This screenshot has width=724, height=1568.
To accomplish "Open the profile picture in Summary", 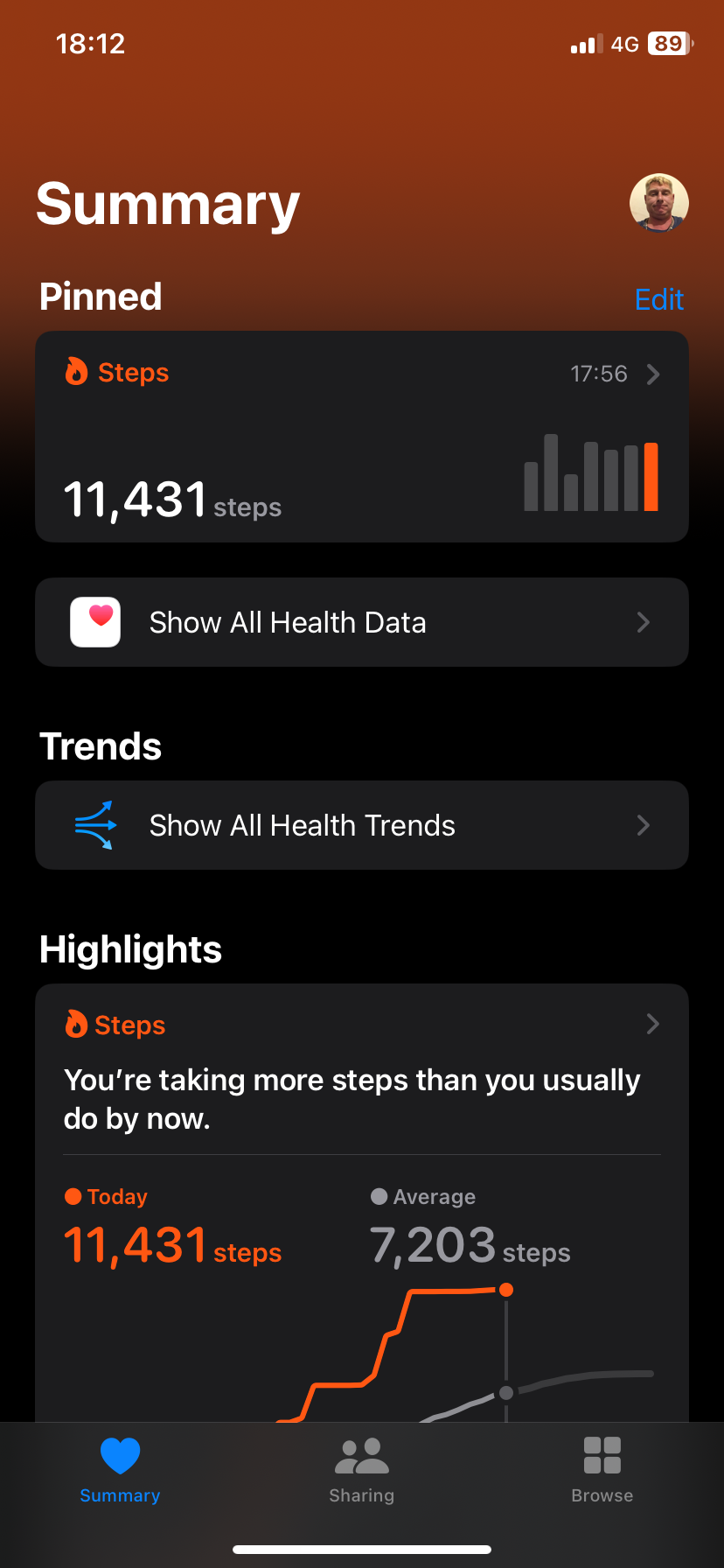I will [x=658, y=203].
